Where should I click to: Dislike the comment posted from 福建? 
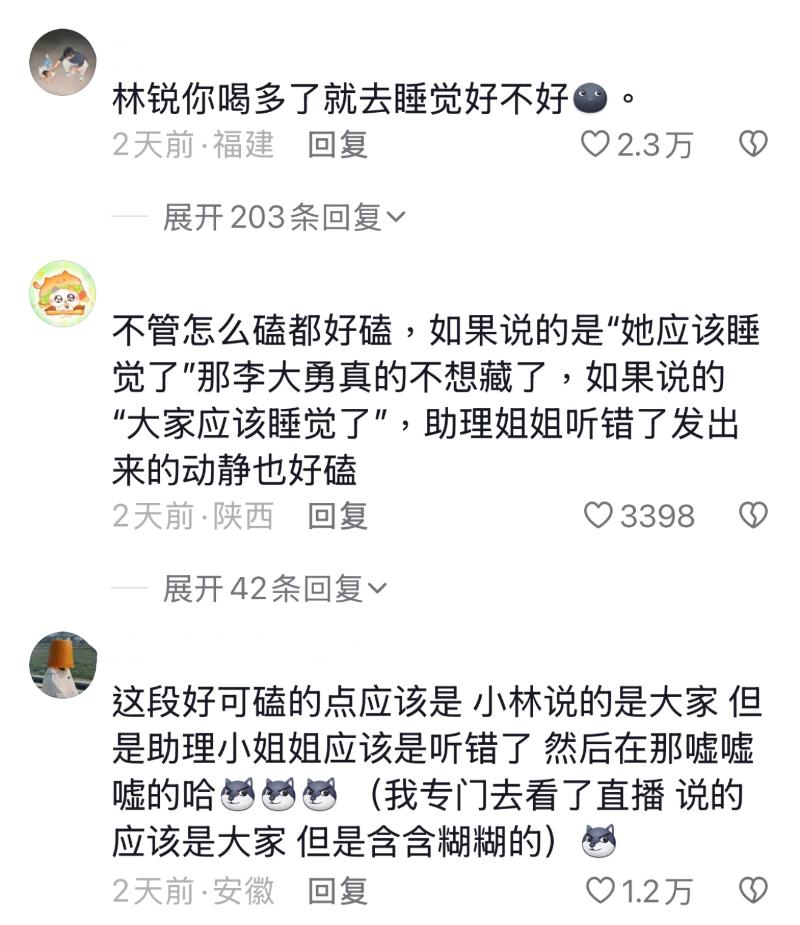point(752,146)
